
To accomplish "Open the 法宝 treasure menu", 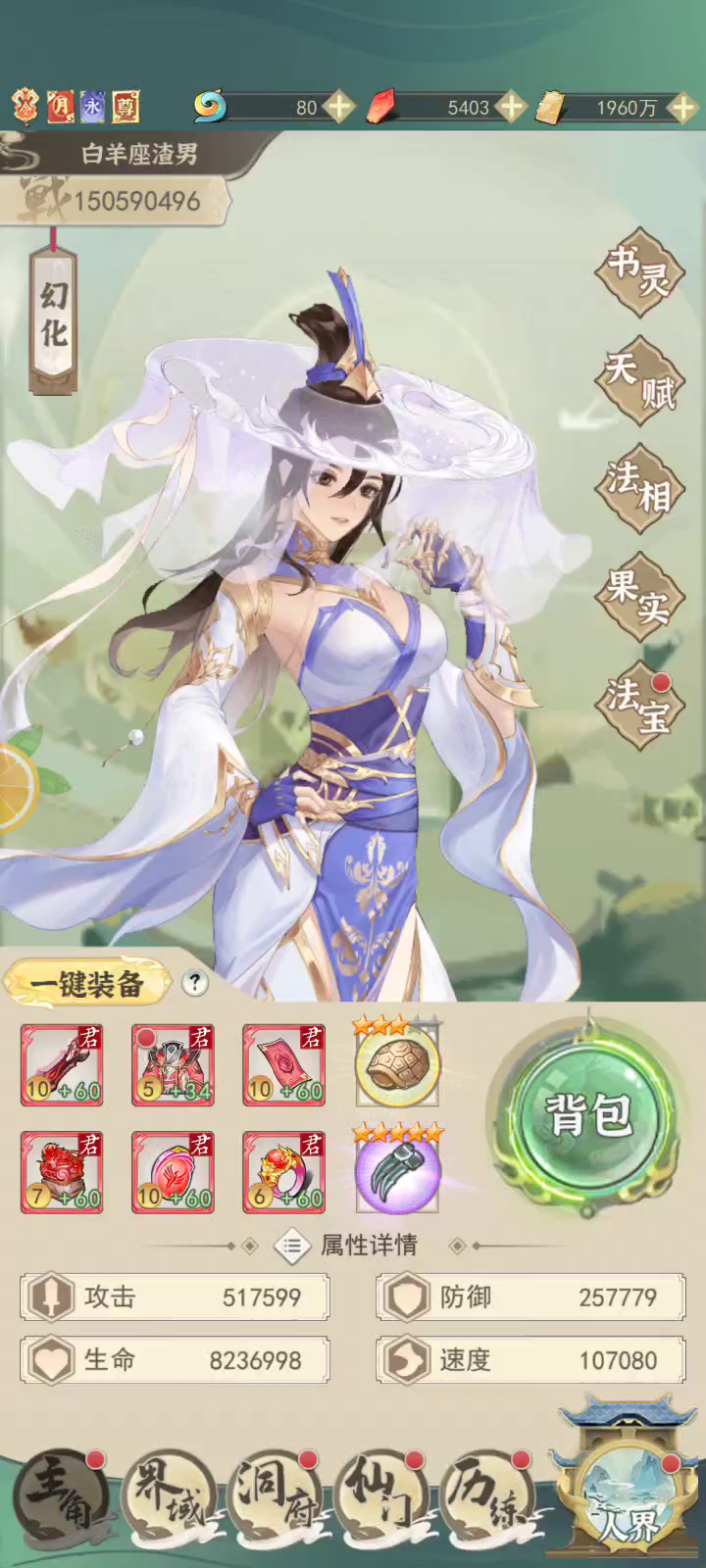I will point(639,705).
